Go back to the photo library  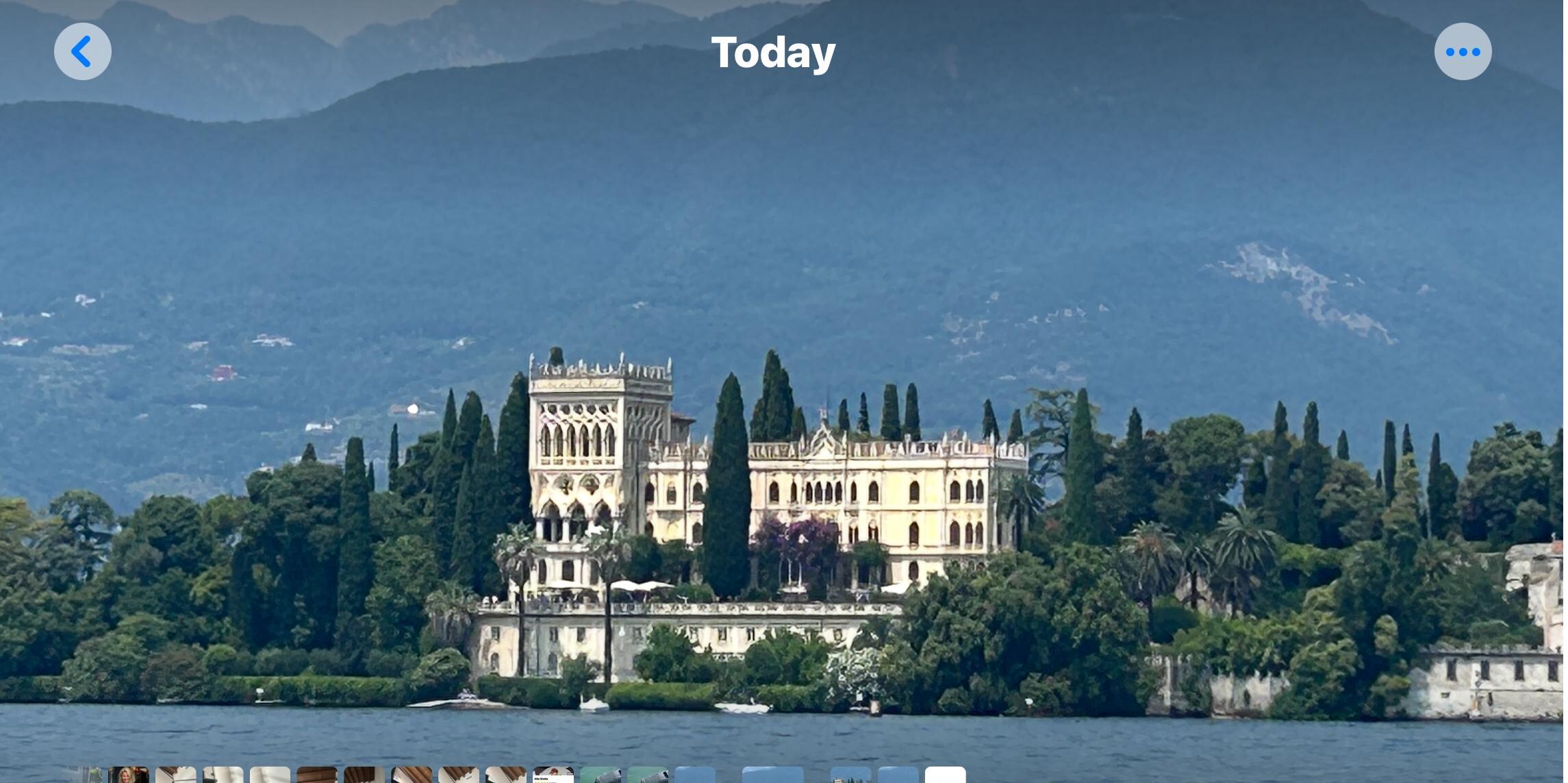coord(82,52)
